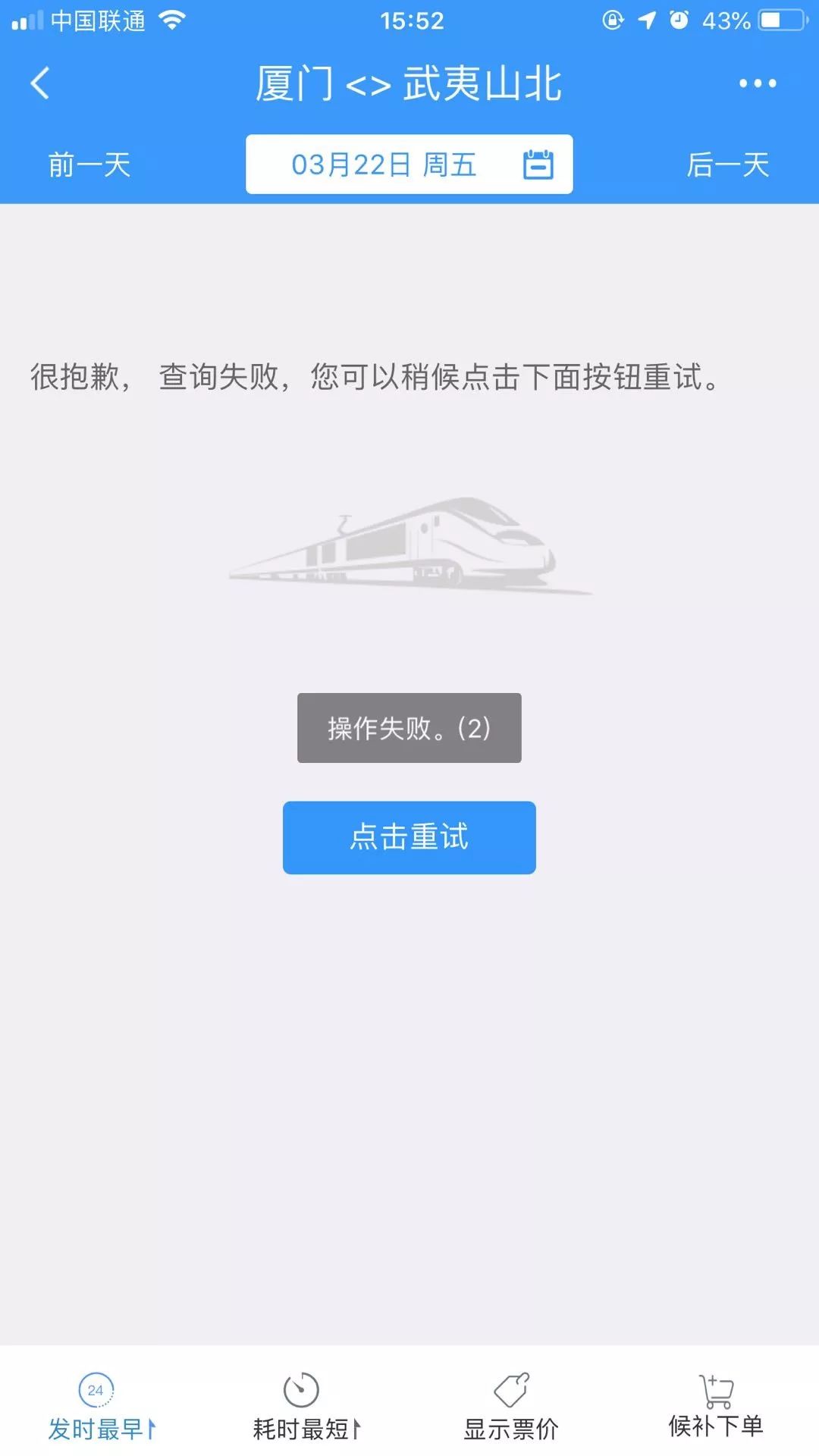819x1456 pixels.
Task: Tap 点击重试 to retry the query
Action: point(409,837)
